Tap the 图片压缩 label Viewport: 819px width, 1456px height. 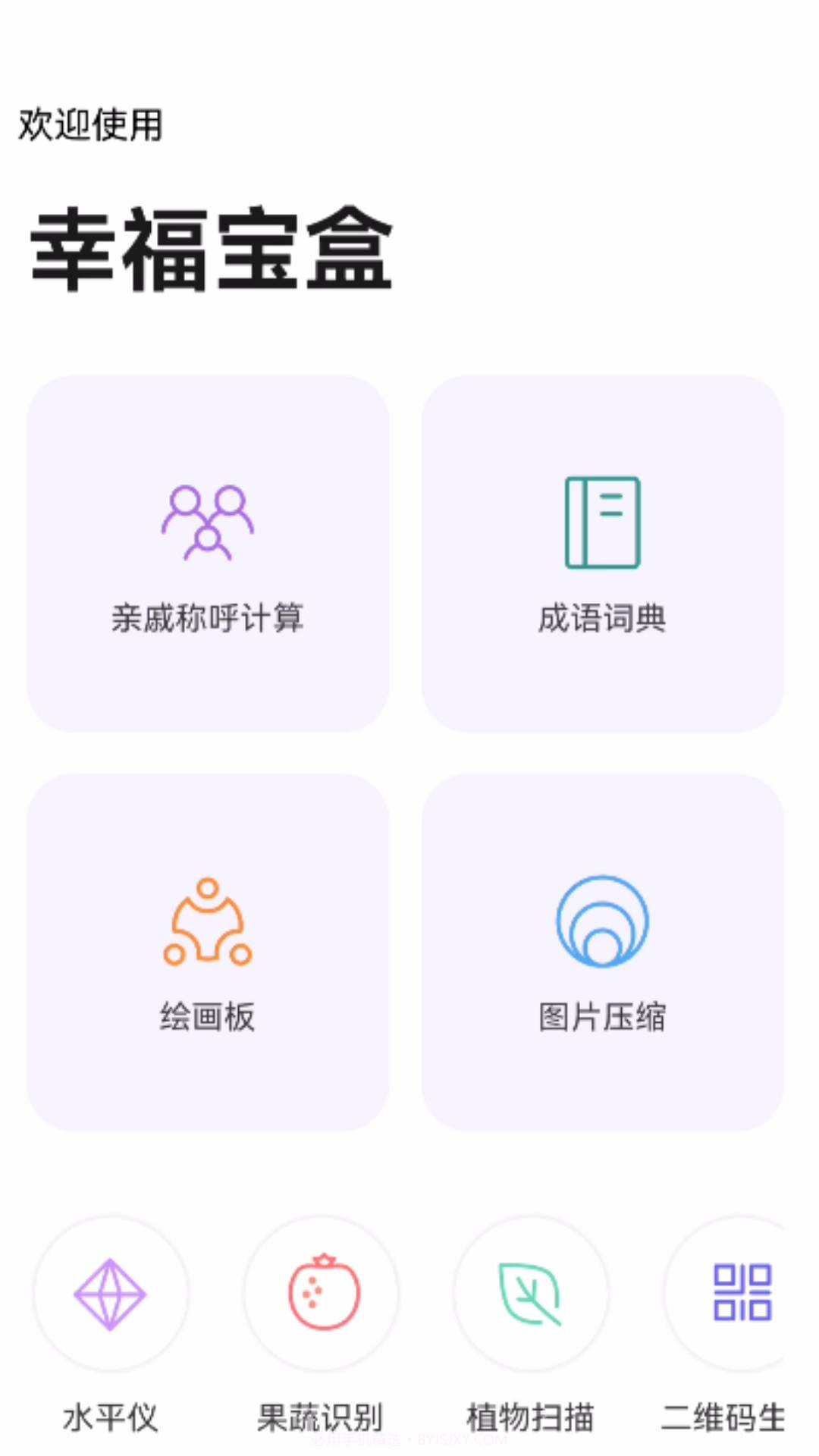point(603,1016)
